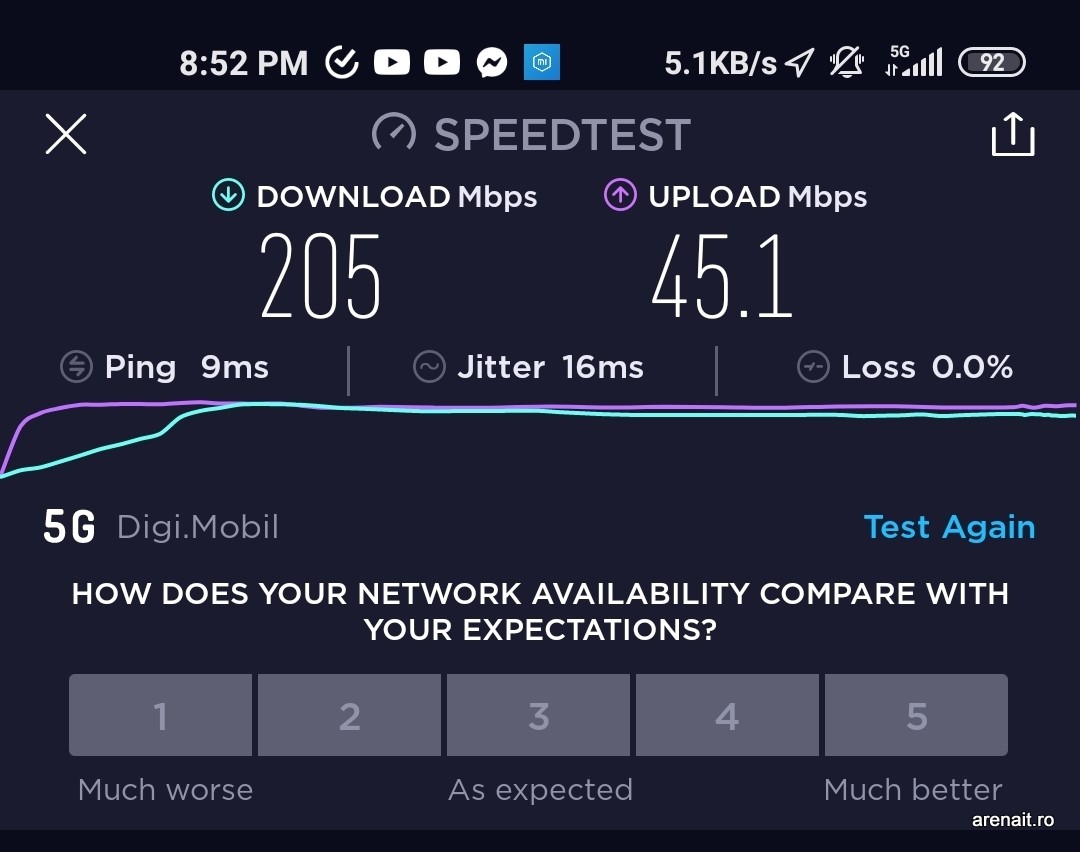The height and width of the screenshot is (852, 1080).
Task: Select rating 2 for network availability
Action: point(349,715)
